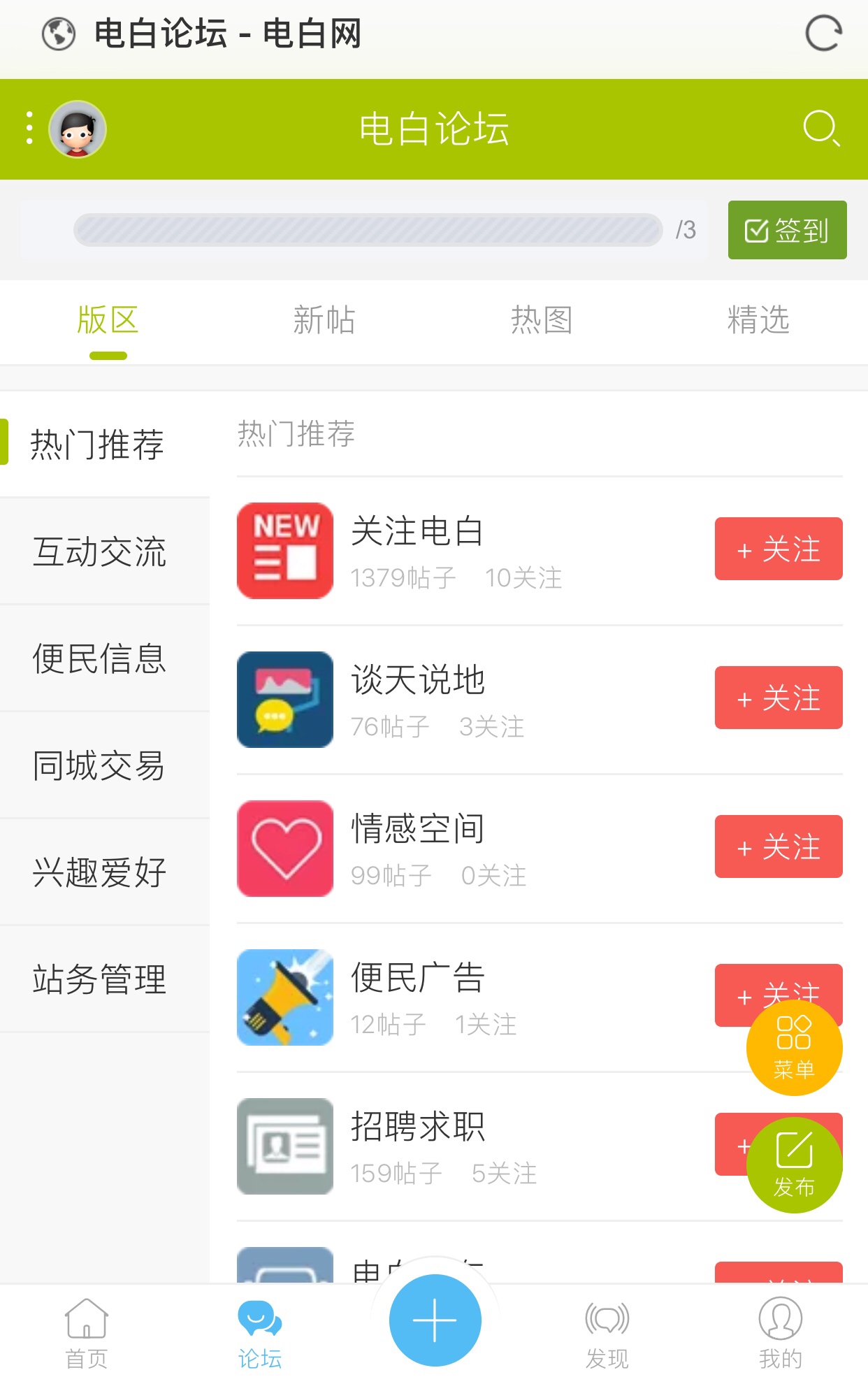This screenshot has height=1384, width=868.
Task: Open the search icon in header
Action: (820, 129)
